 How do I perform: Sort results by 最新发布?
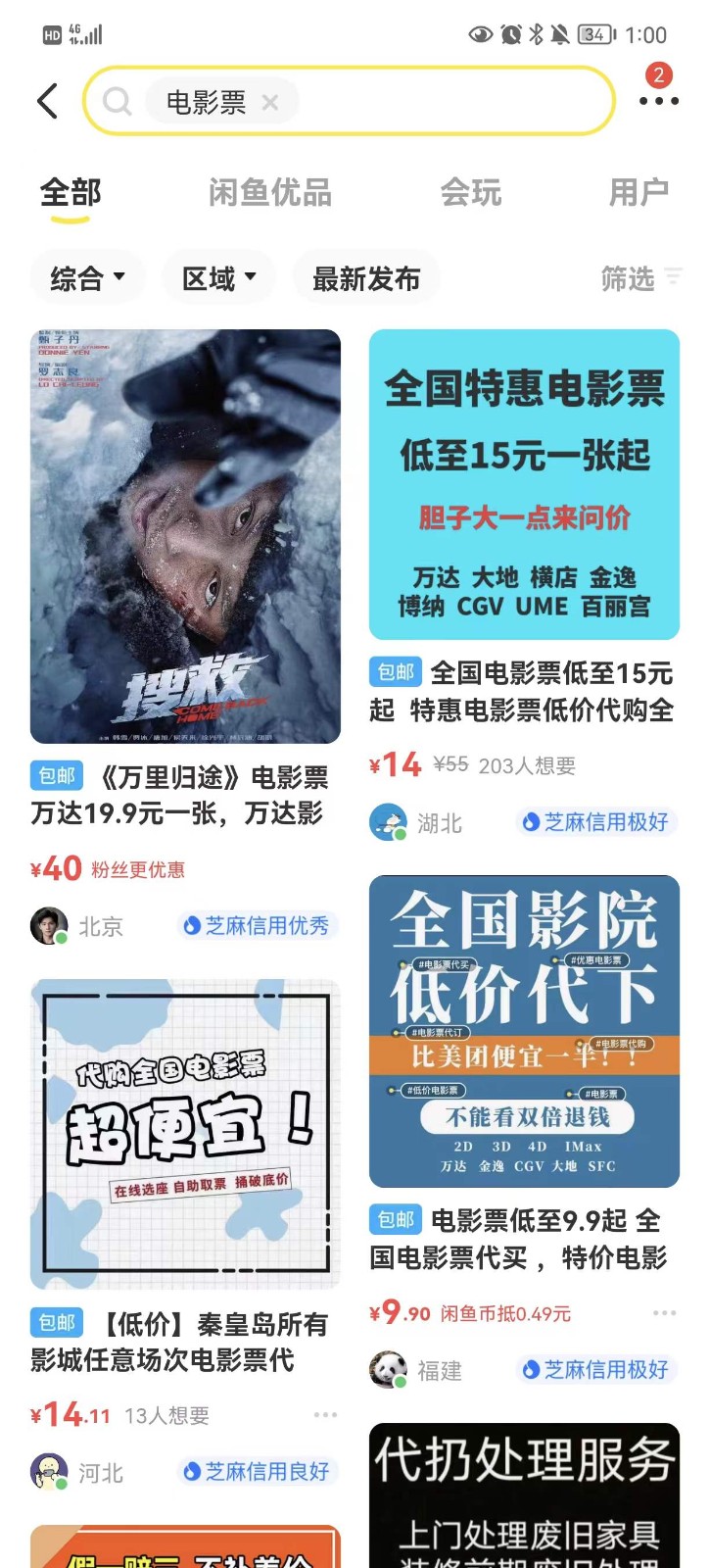pyautogui.click(x=365, y=279)
